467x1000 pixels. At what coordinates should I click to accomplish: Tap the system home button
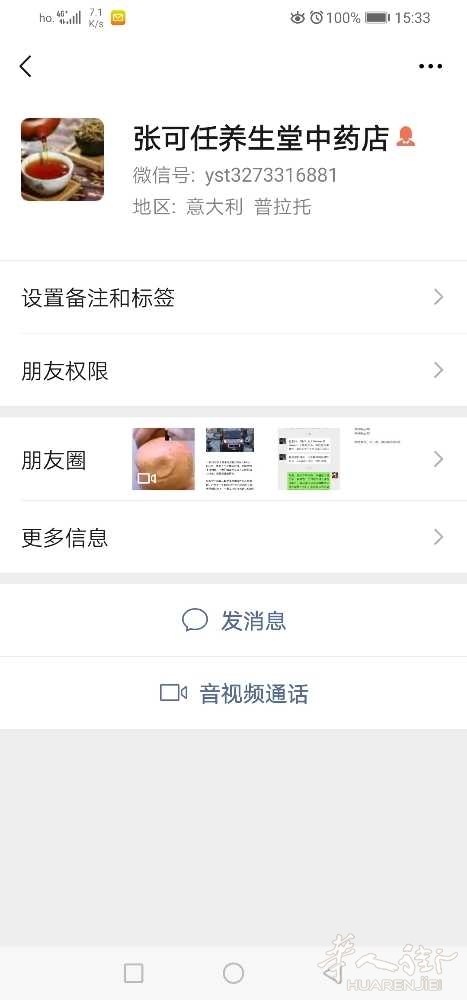[x=234, y=973]
